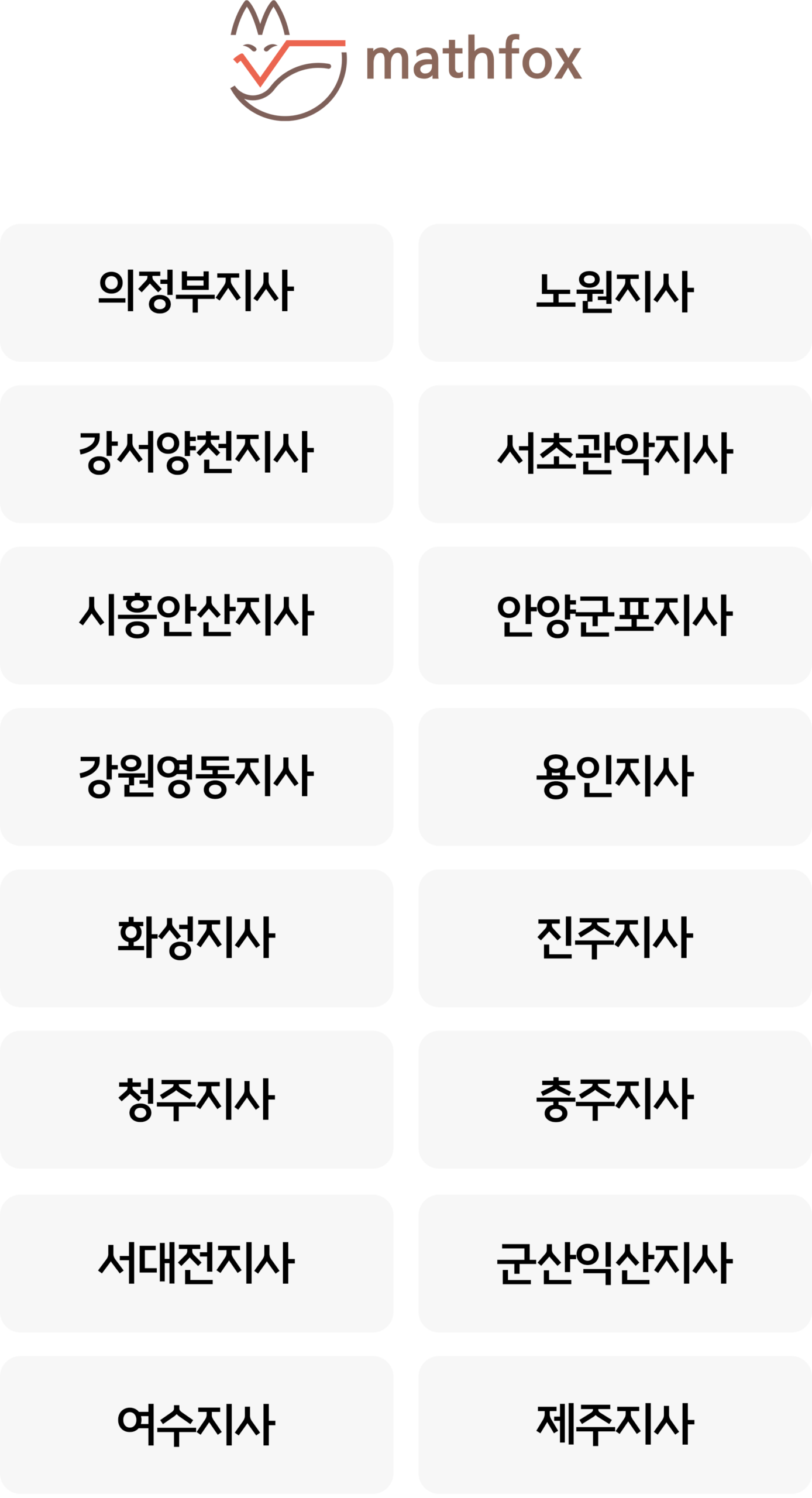Tap the 노원지사 branch button

tap(615, 292)
